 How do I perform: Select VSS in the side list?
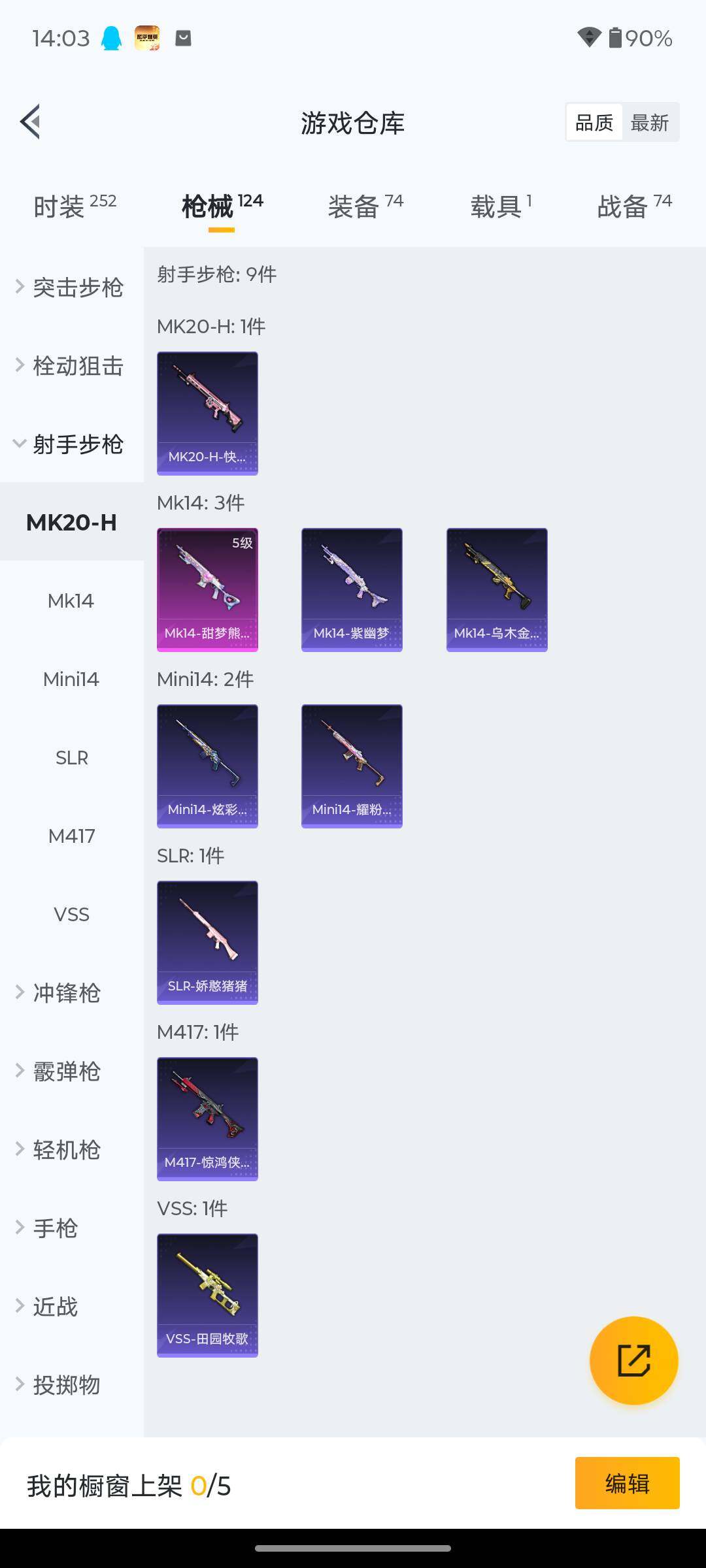click(71, 915)
